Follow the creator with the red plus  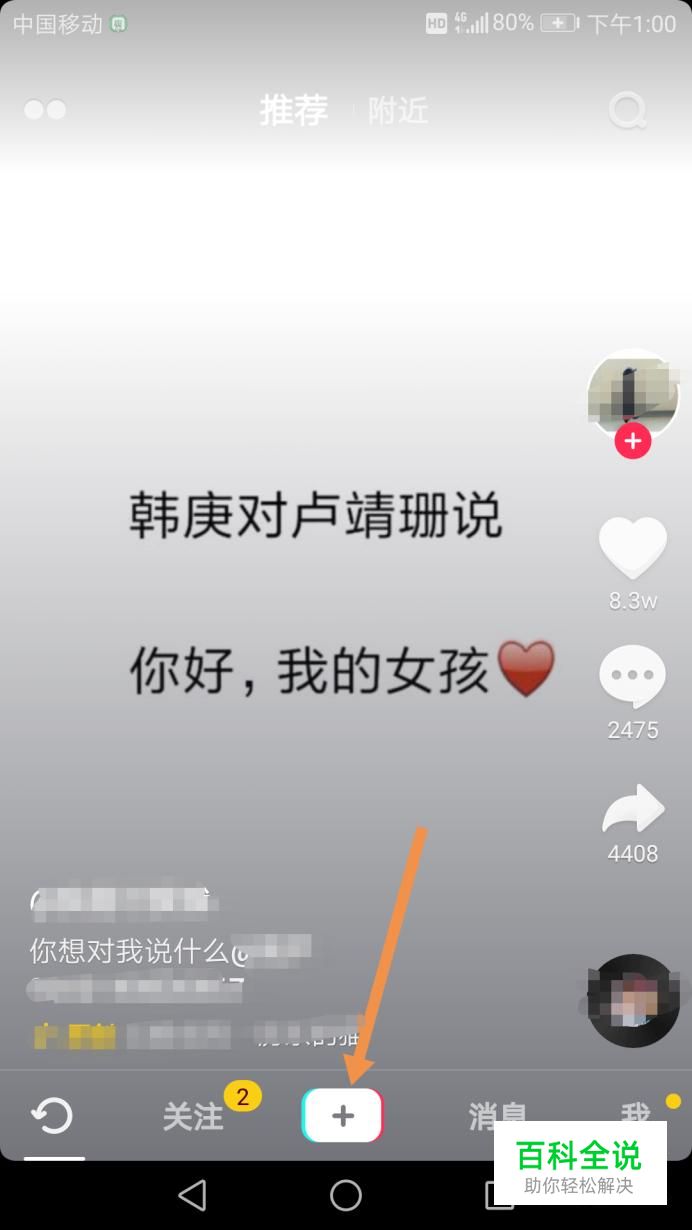632,440
